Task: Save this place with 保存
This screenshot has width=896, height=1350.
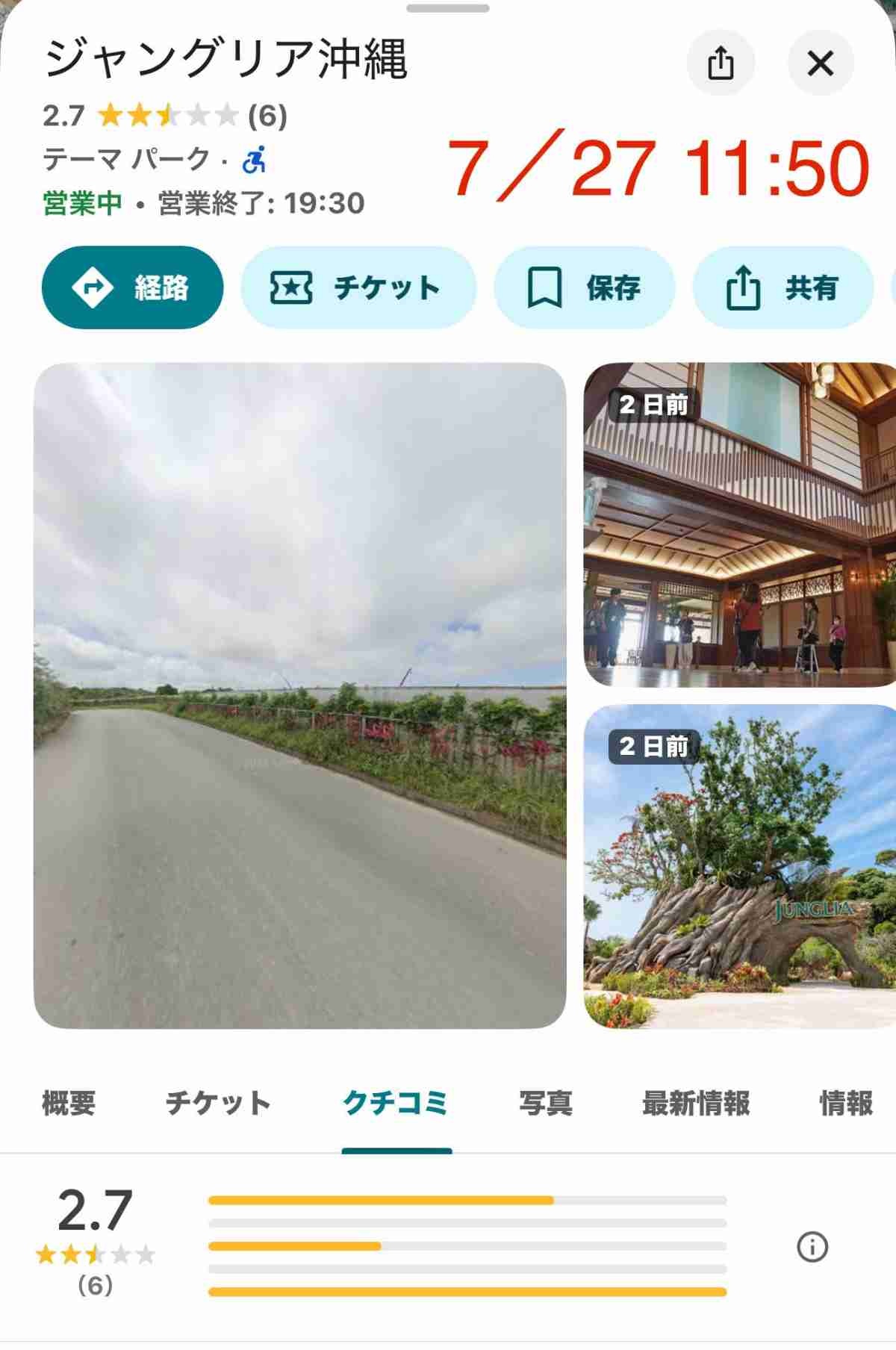Action: point(584,287)
